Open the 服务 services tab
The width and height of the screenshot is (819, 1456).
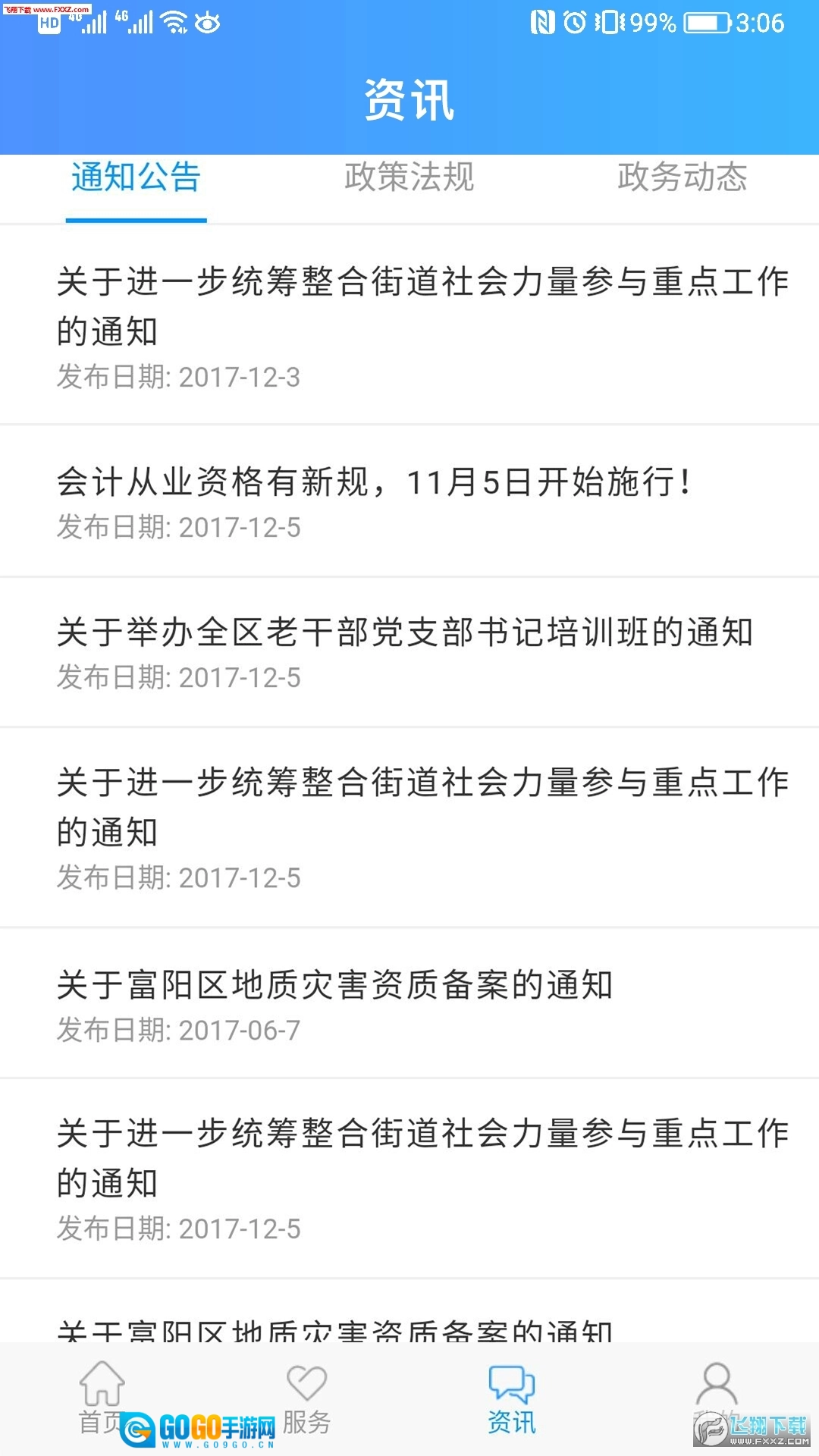306,1397
